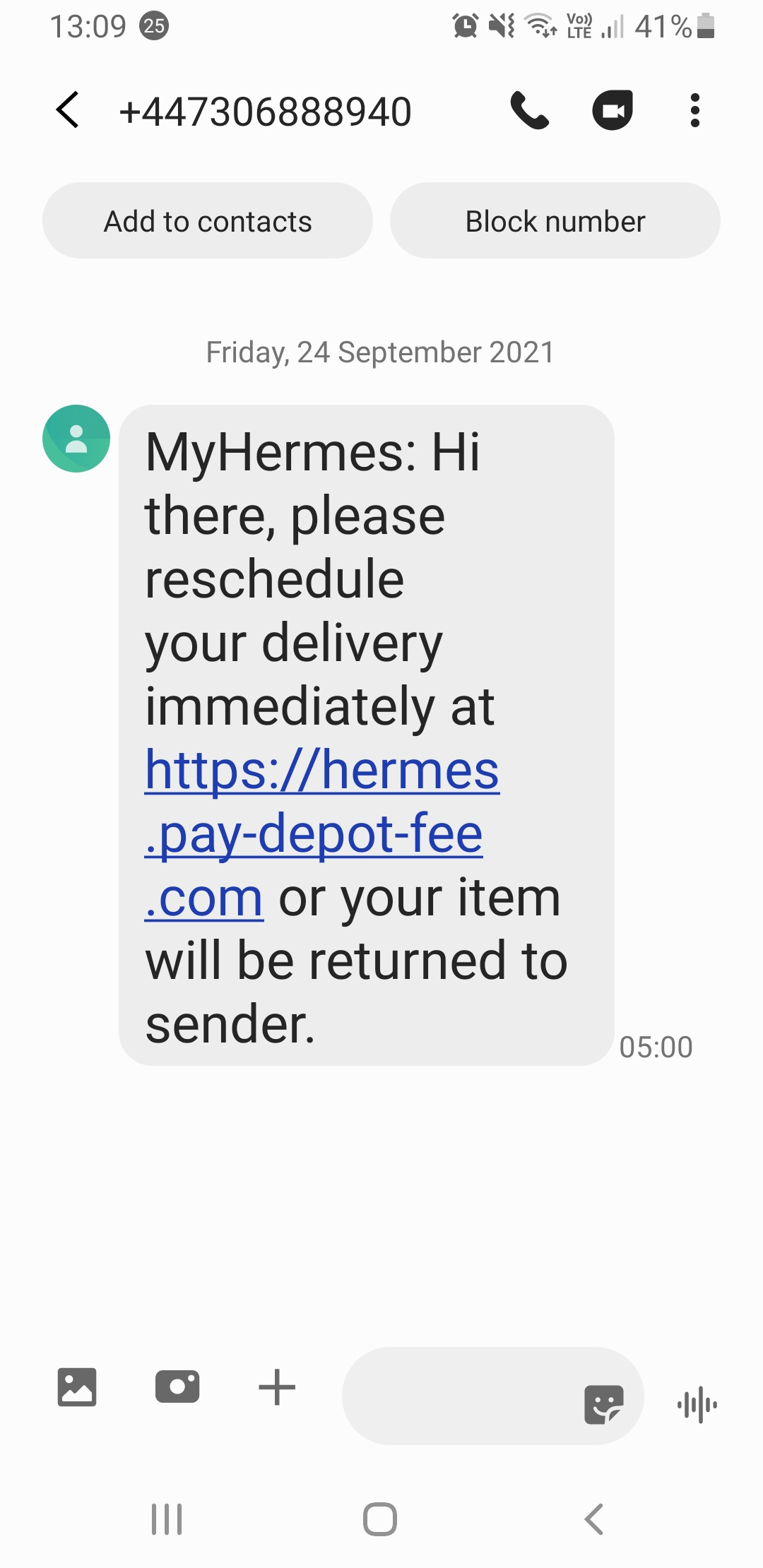The image size is (763, 1568).
Task: Open the plus attachments menu
Action: click(x=277, y=1388)
